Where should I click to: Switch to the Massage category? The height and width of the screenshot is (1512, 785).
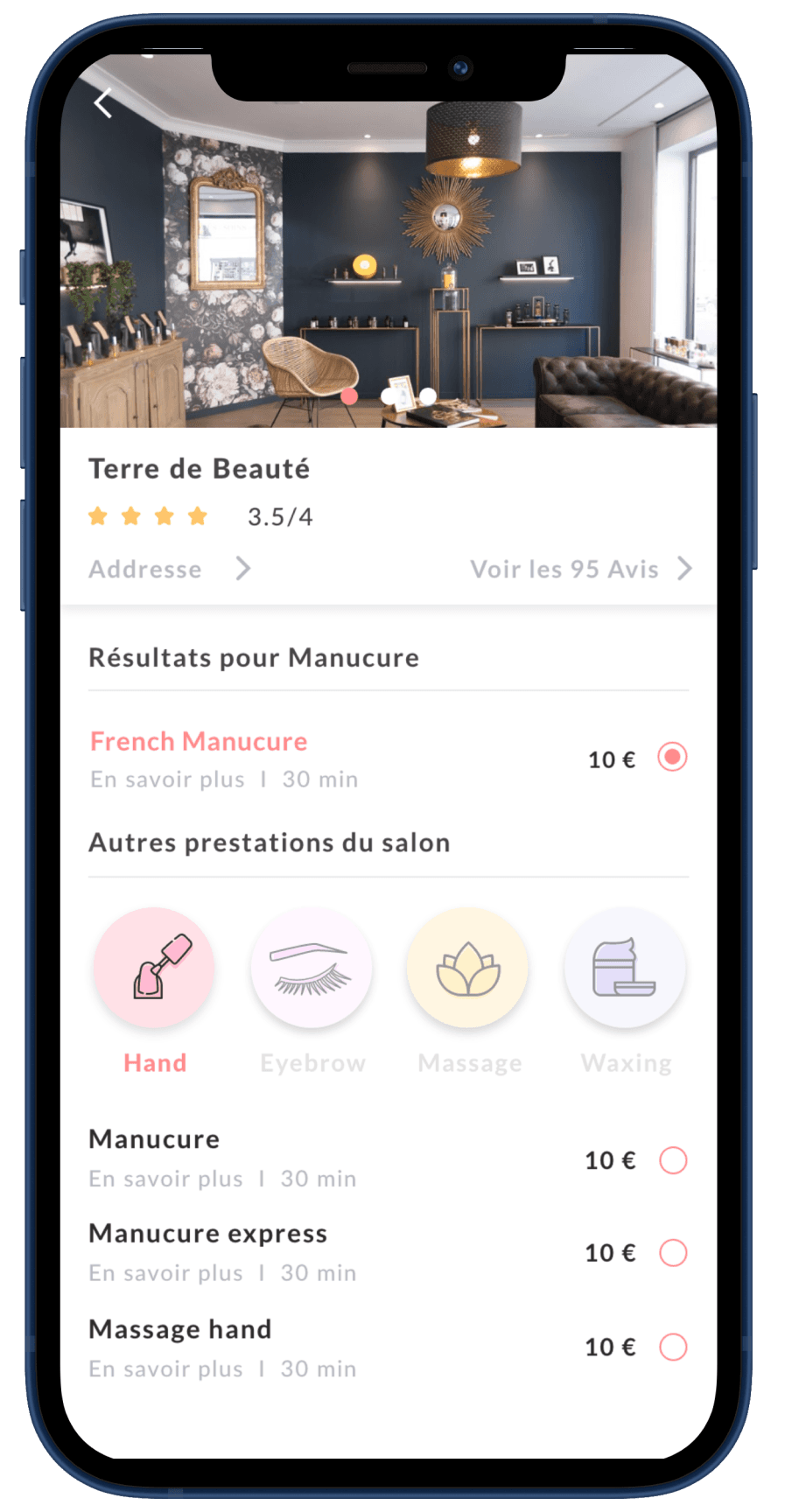click(x=468, y=969)
